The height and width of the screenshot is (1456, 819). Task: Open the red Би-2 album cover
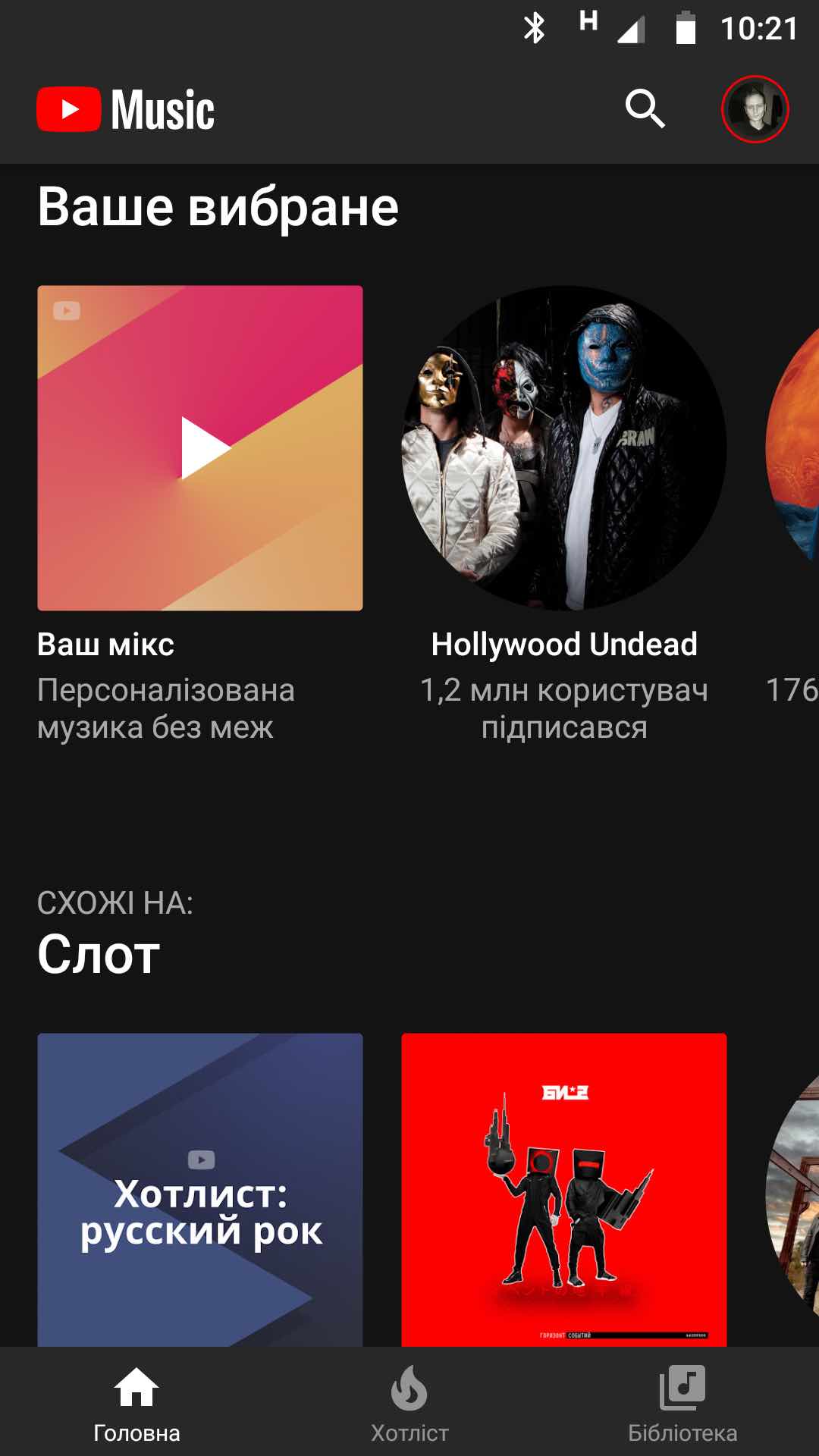tap(563, 1189)
